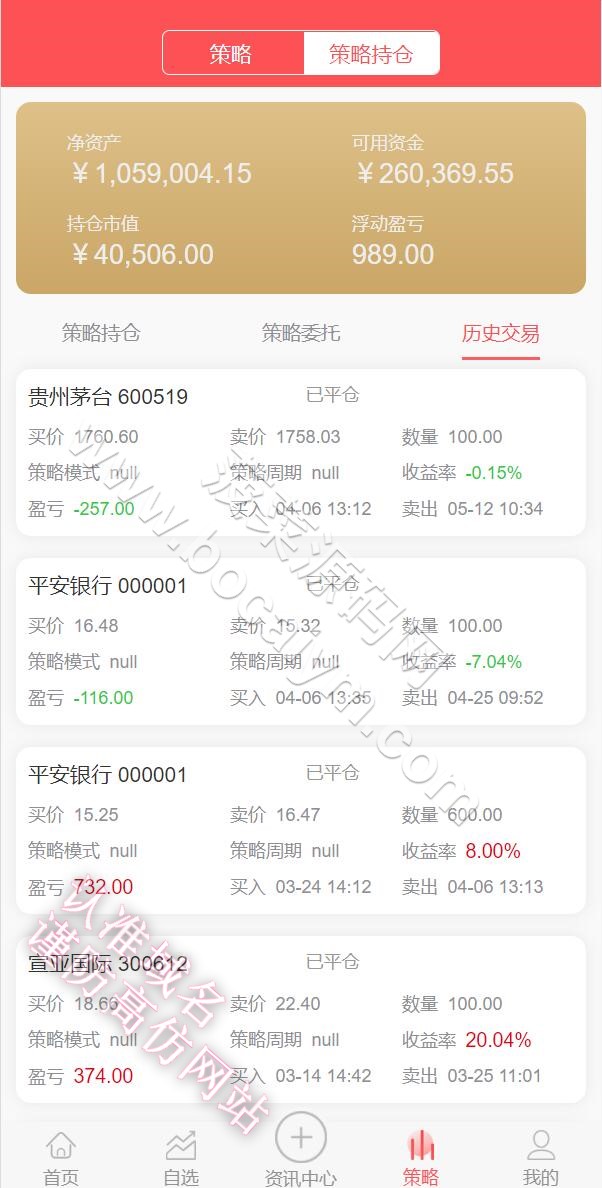Go to 首页 in bottom navigation
This screenshot has width=602, height=1188.
(x=61, y=1158)
